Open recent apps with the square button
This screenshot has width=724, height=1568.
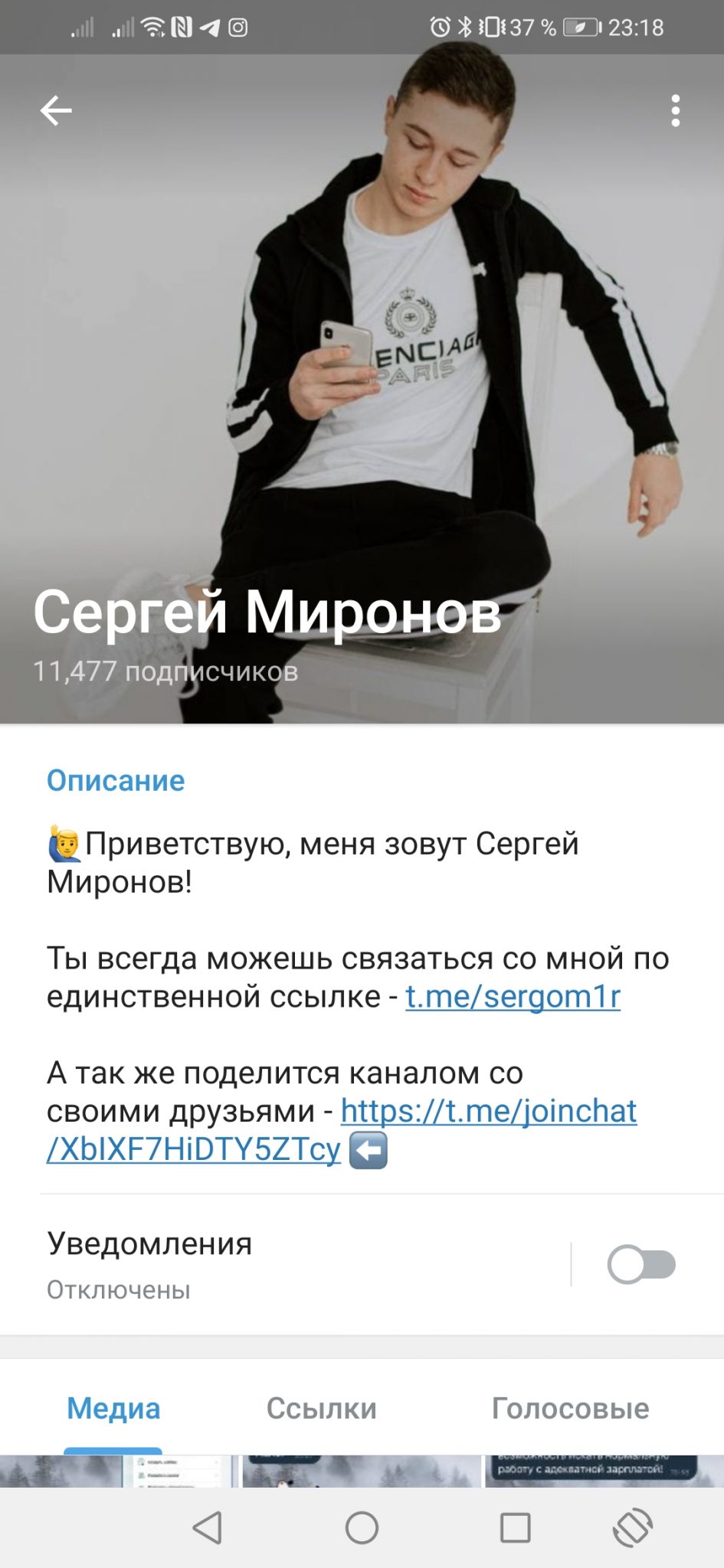[x=515, y=1528]
